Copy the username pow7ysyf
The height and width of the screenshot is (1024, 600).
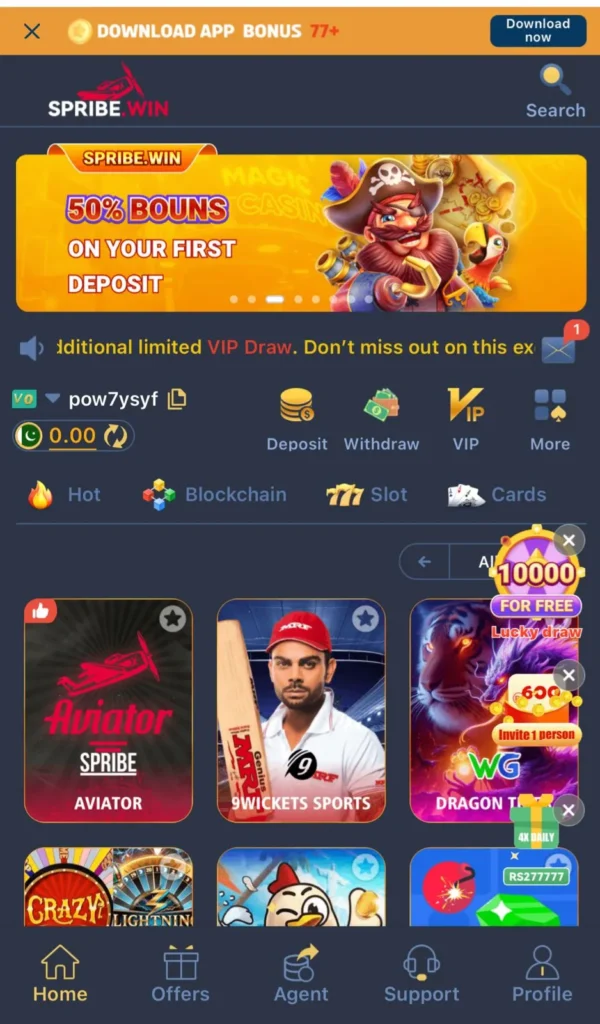point(177,399)
